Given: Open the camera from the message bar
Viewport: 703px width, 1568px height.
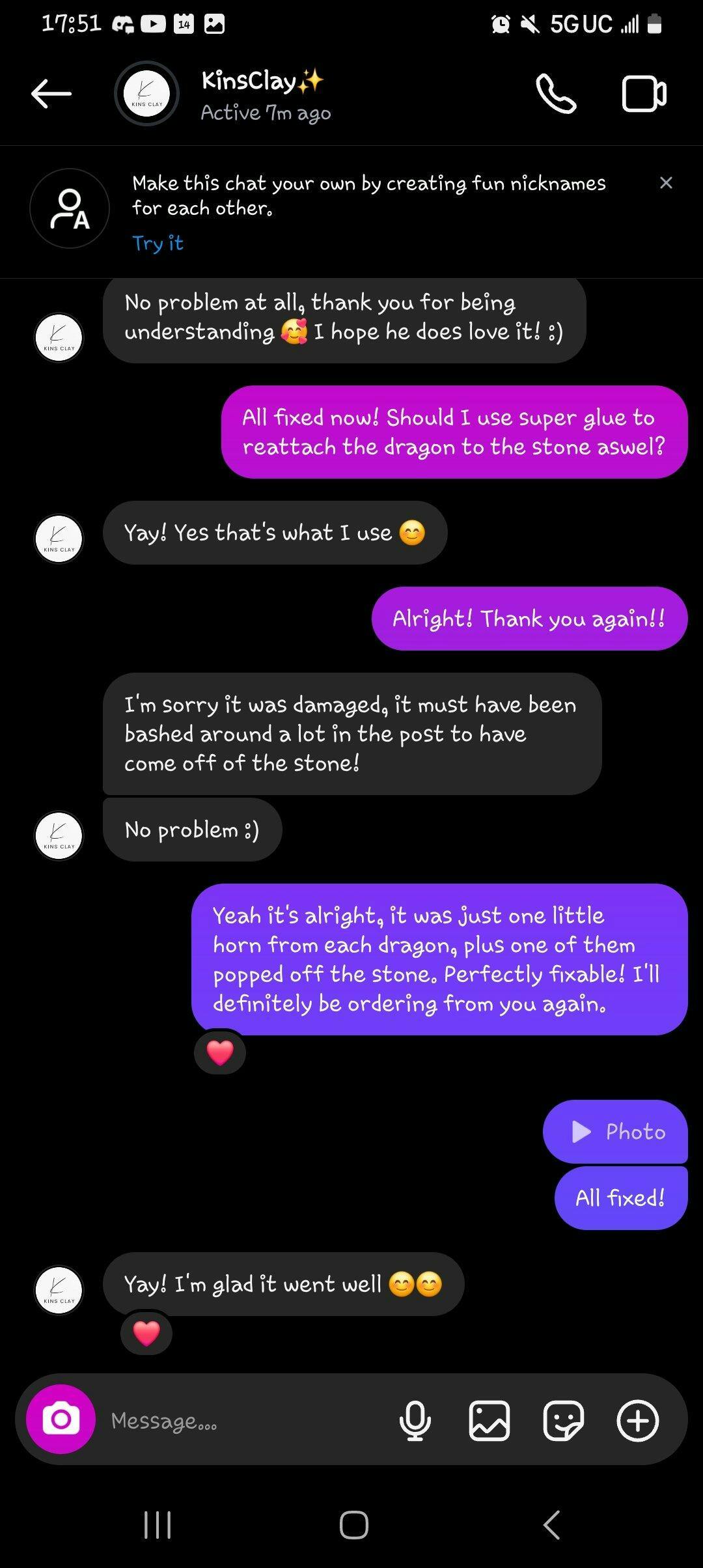Looking at the screenshot, I should pyautogui.click(x=61, y=1419).
